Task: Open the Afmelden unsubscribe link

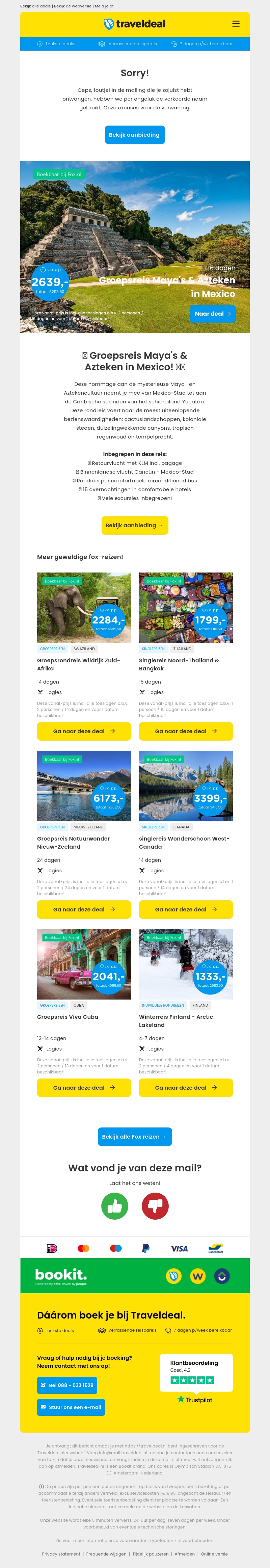Action: click(184, 1553)
